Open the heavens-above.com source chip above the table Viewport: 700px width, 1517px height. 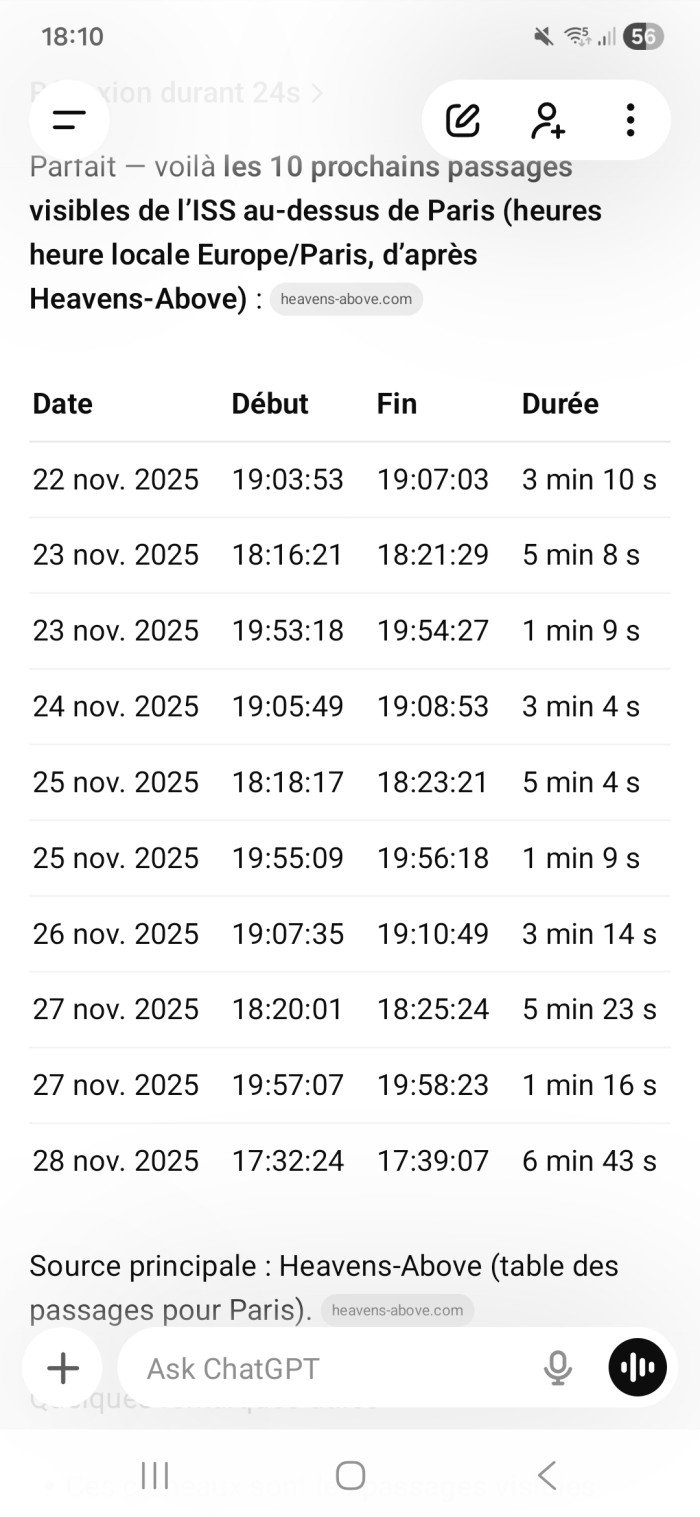(346, 299)
